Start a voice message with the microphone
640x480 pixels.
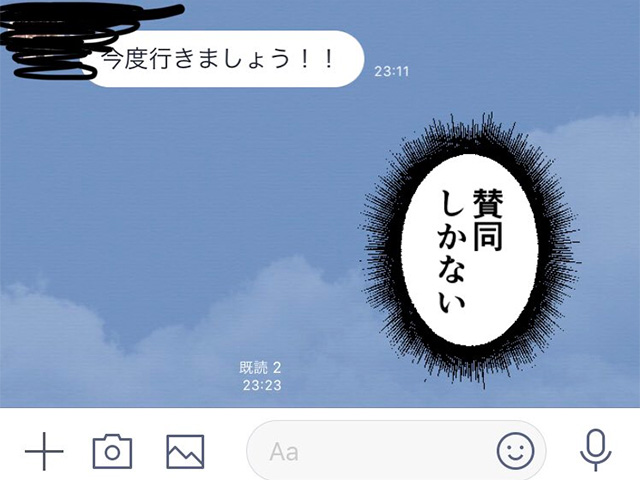(596, 451)
